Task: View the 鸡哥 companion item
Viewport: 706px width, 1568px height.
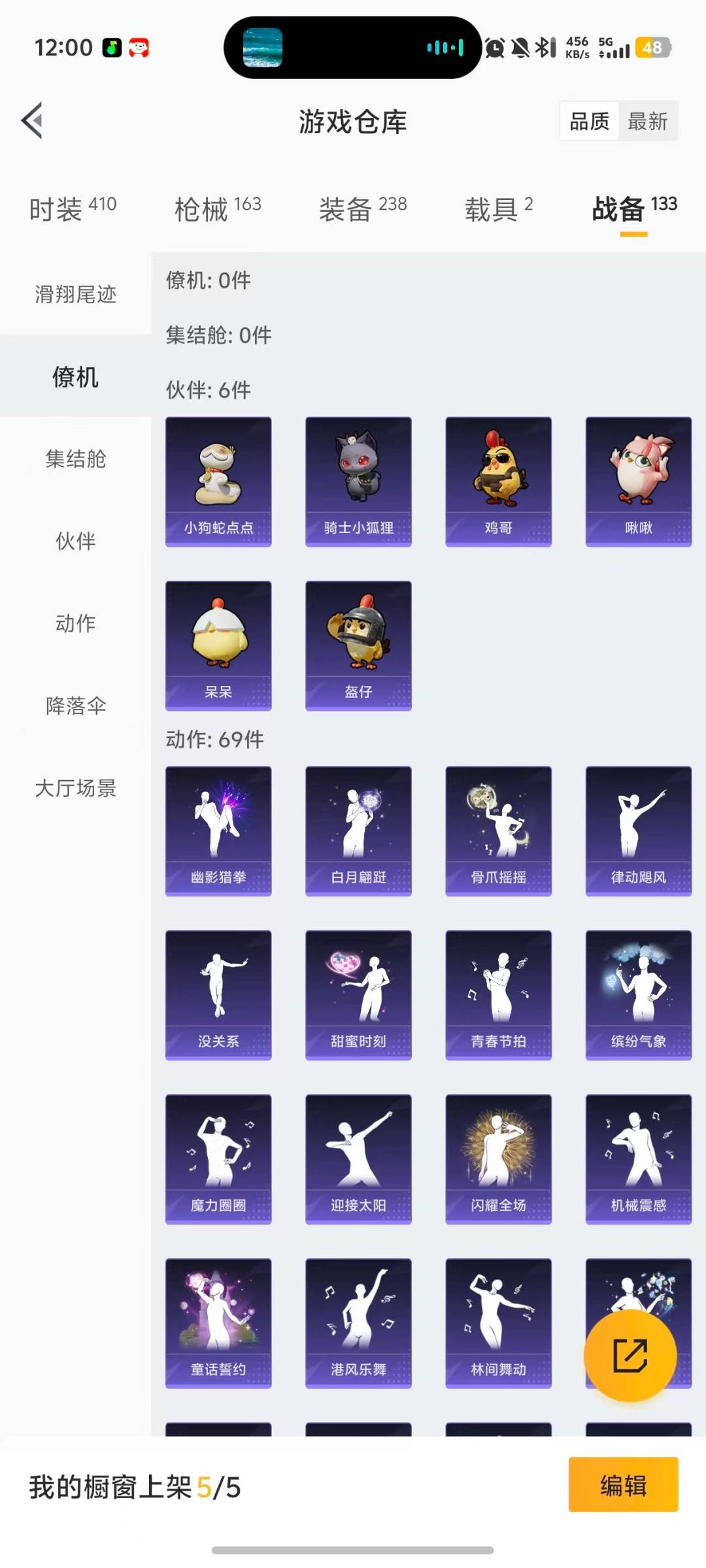Action: coord(498,482)
